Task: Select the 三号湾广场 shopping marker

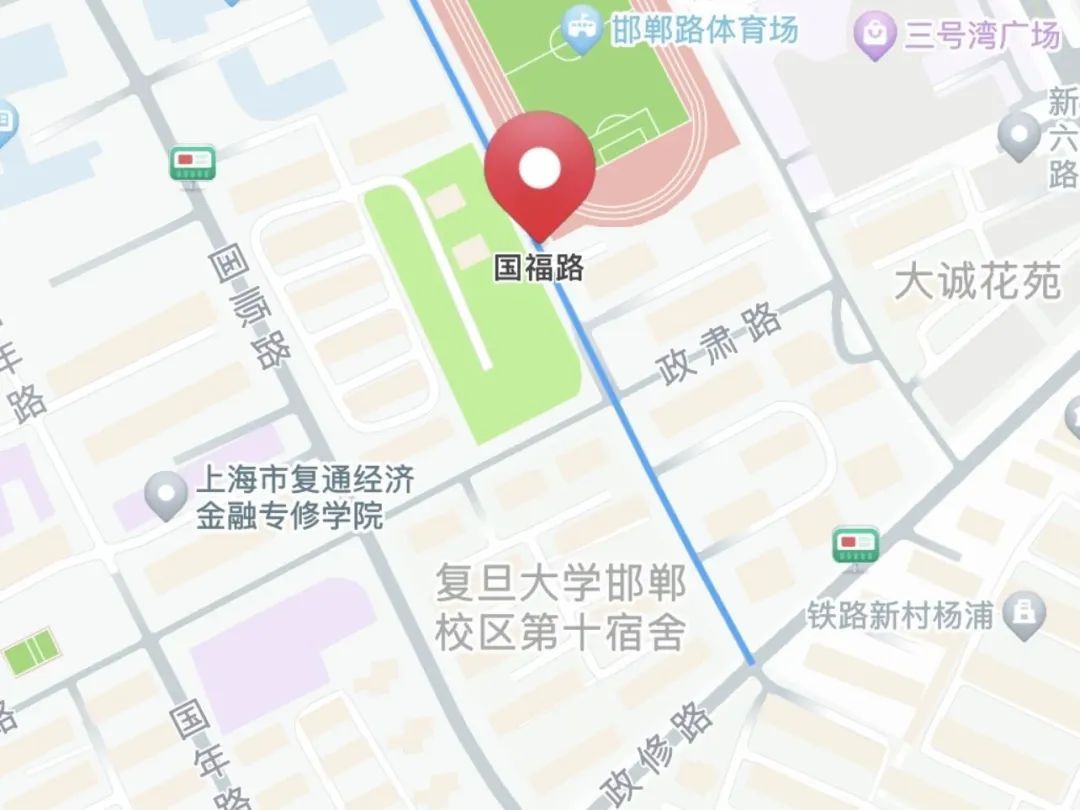Action: pyautogui.click(x=874, y=36)
